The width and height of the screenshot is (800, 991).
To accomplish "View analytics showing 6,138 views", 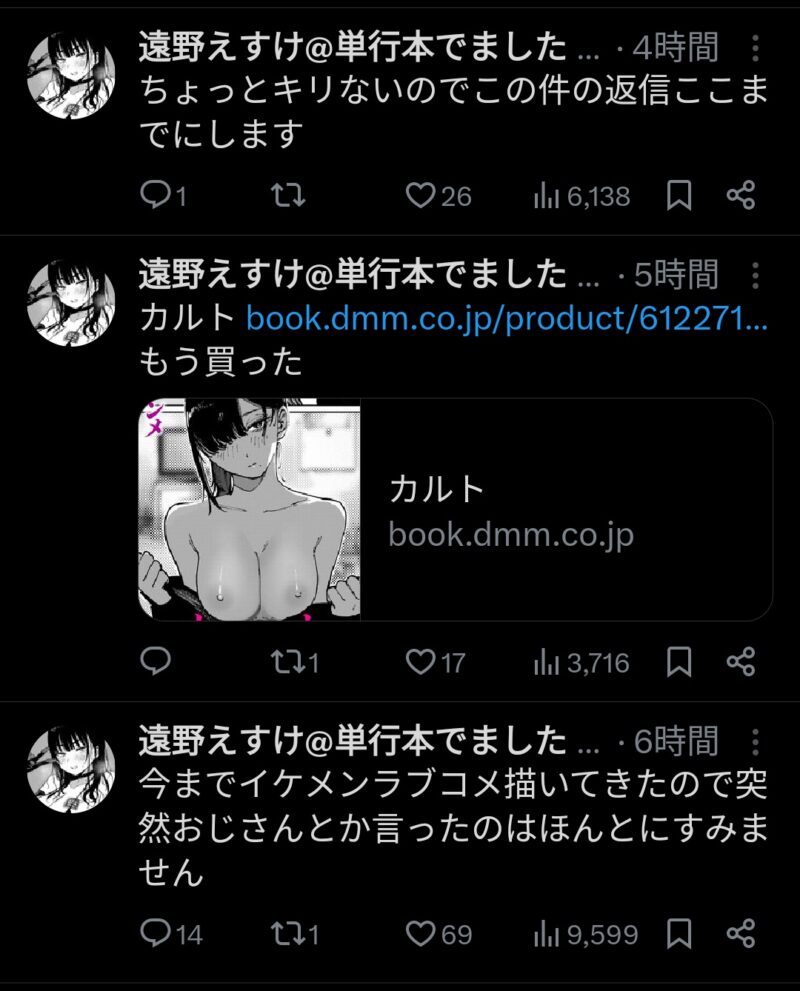I will pos(582,196).
